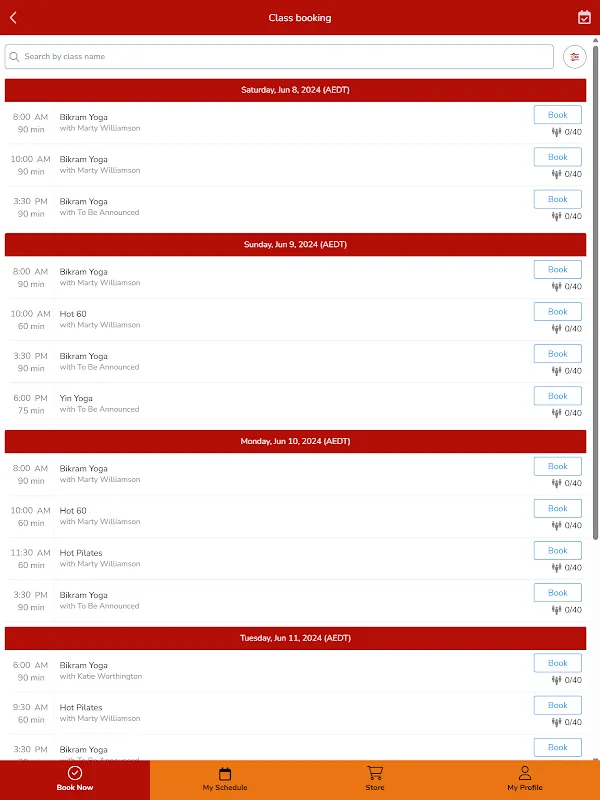Switch to the My Schedule tab
600x800 pixels.
coord(225,779)
